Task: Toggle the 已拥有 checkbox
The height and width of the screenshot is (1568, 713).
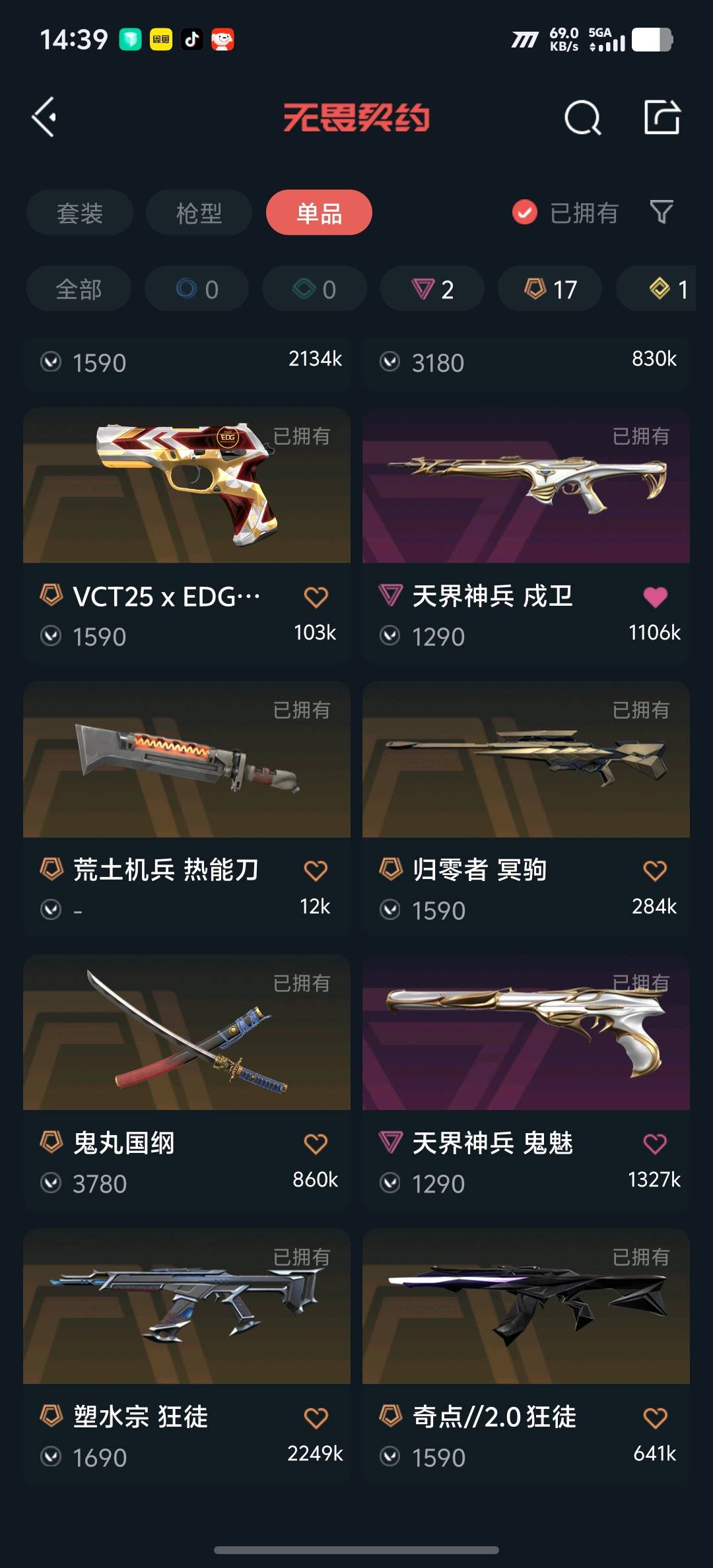Action: (x=525, y=212)
